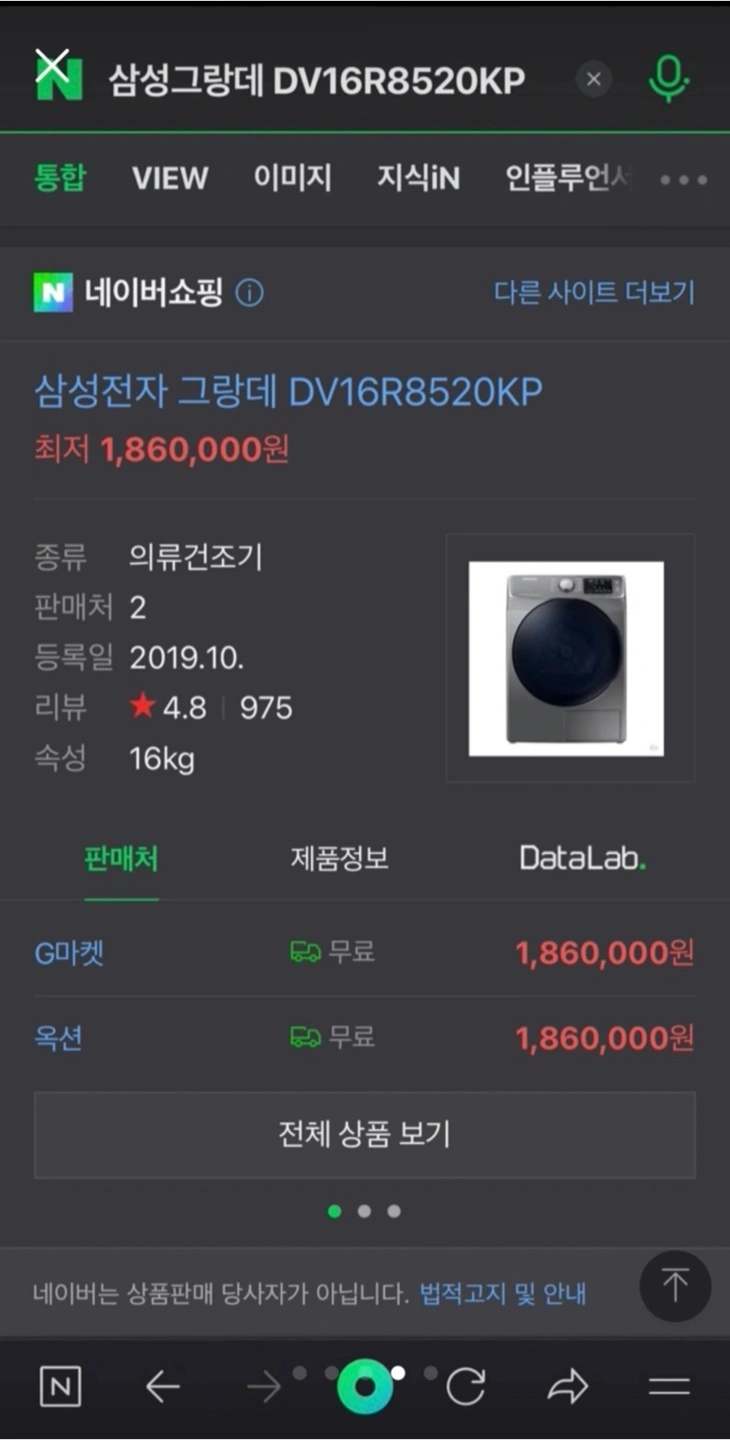
Task: Clear the search query with the x icon
Action: [593, 79]
